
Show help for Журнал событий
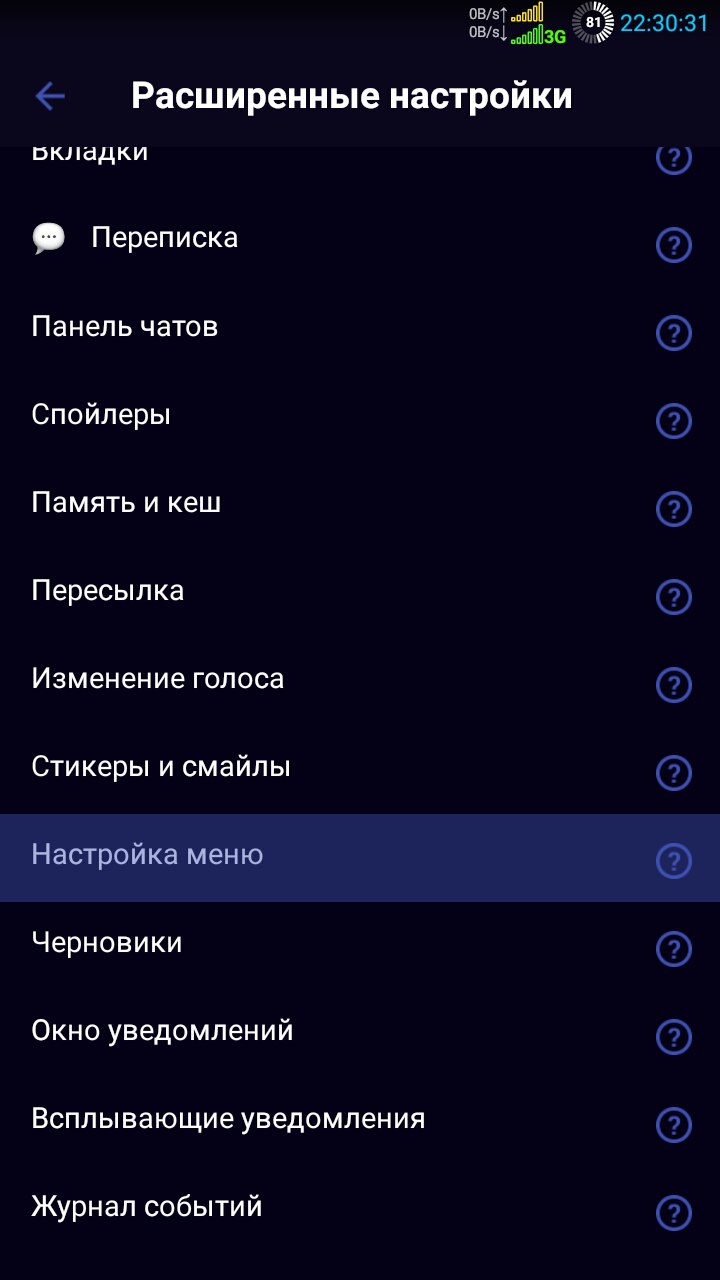674,1213
